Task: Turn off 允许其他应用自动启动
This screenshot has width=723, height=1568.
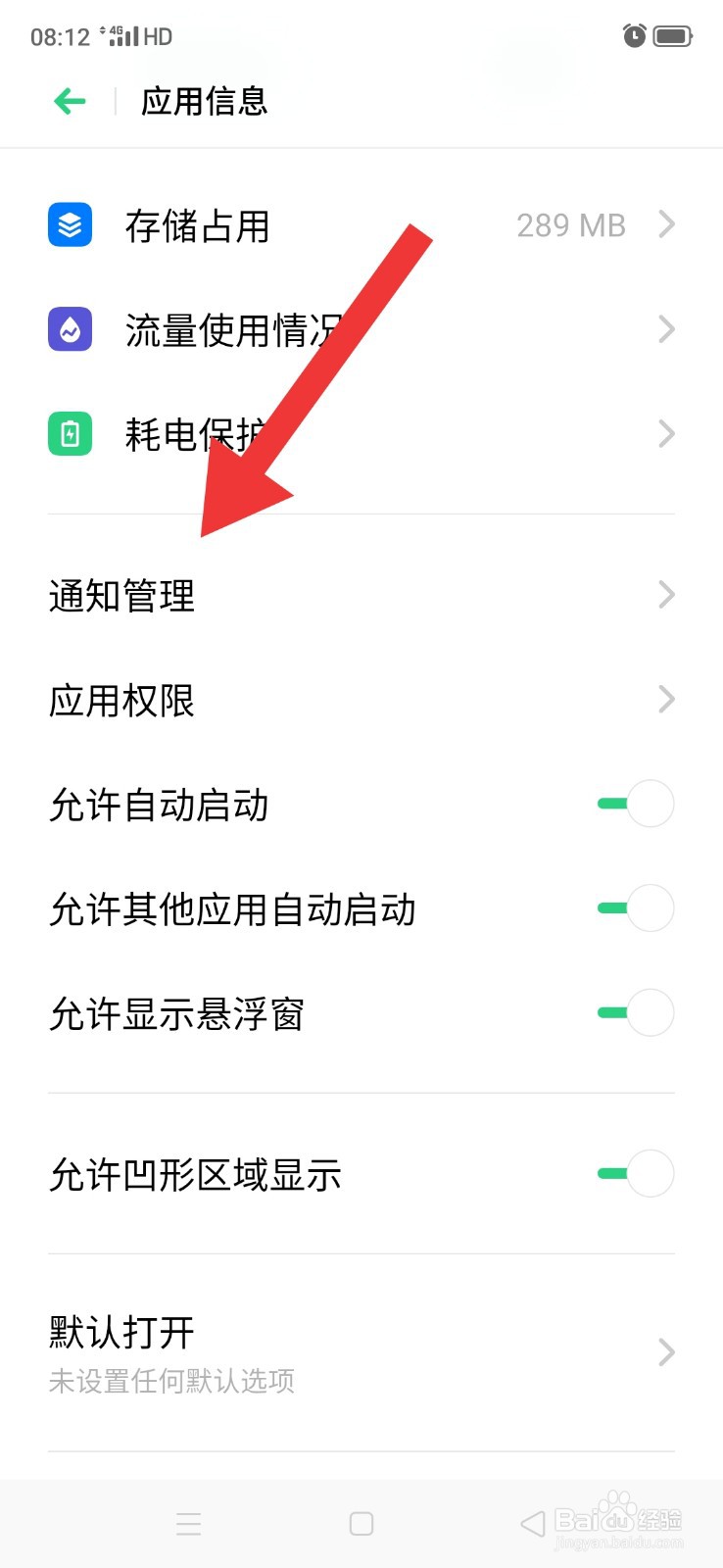Action: coord(633,907)
